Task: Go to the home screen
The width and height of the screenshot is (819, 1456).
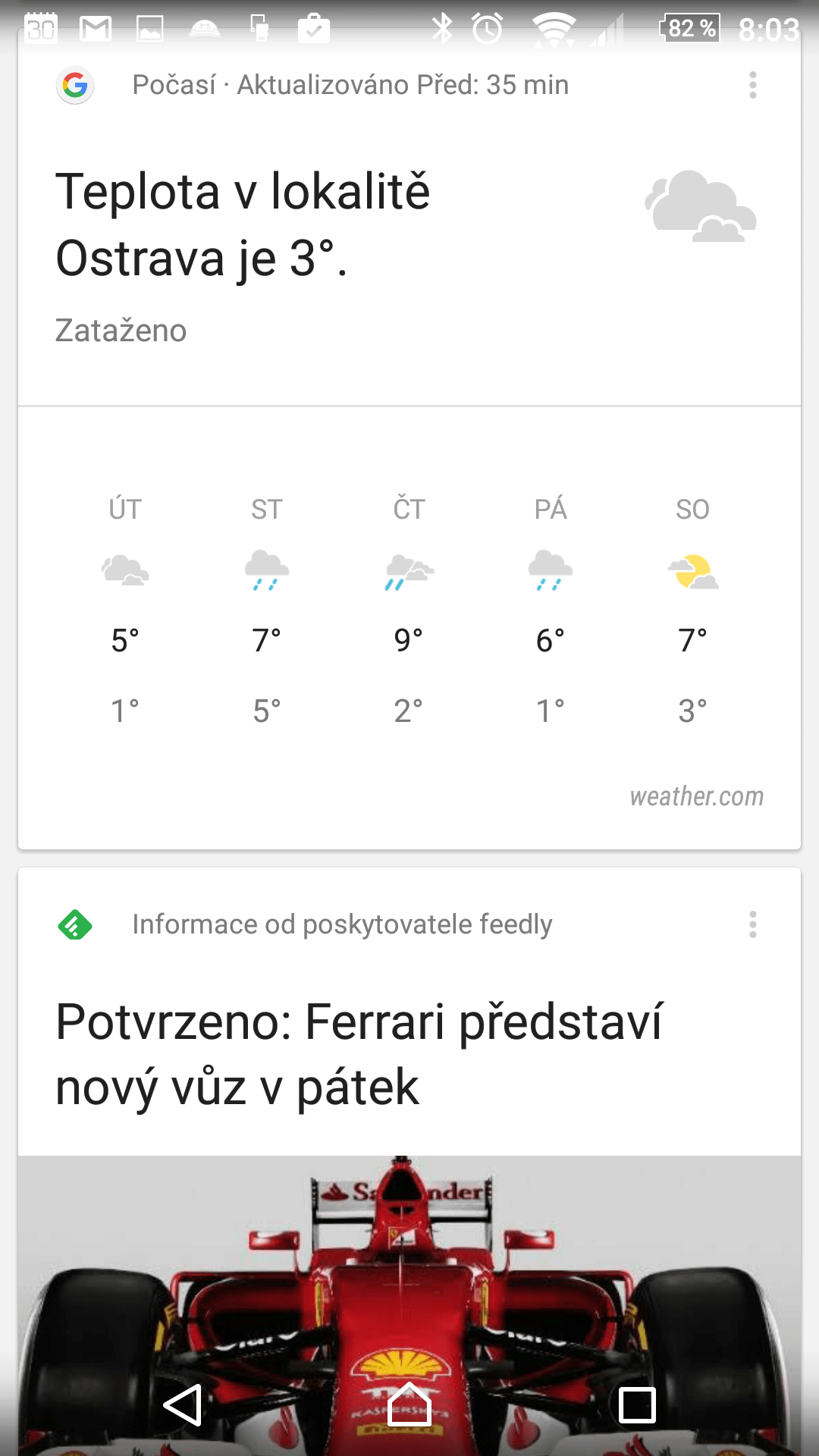Action: click(x=409, y=1404)
